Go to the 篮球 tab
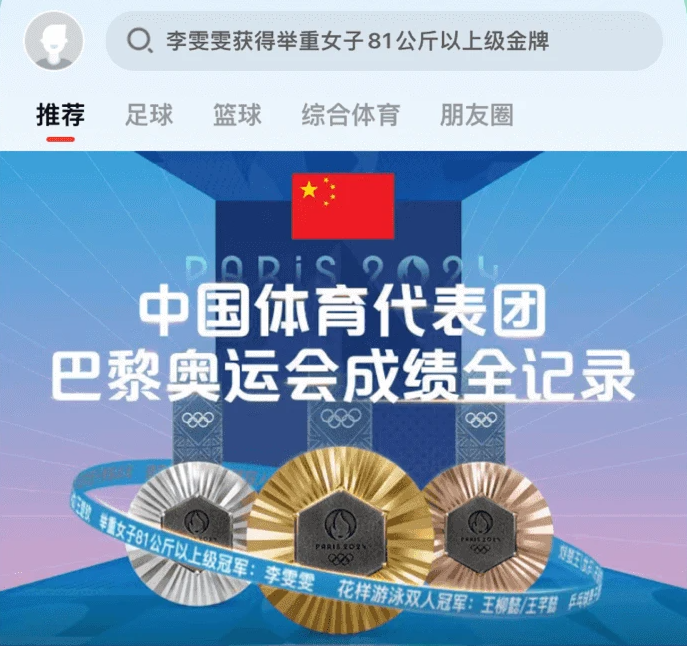The image size is (687, 646). coord(237,115)
